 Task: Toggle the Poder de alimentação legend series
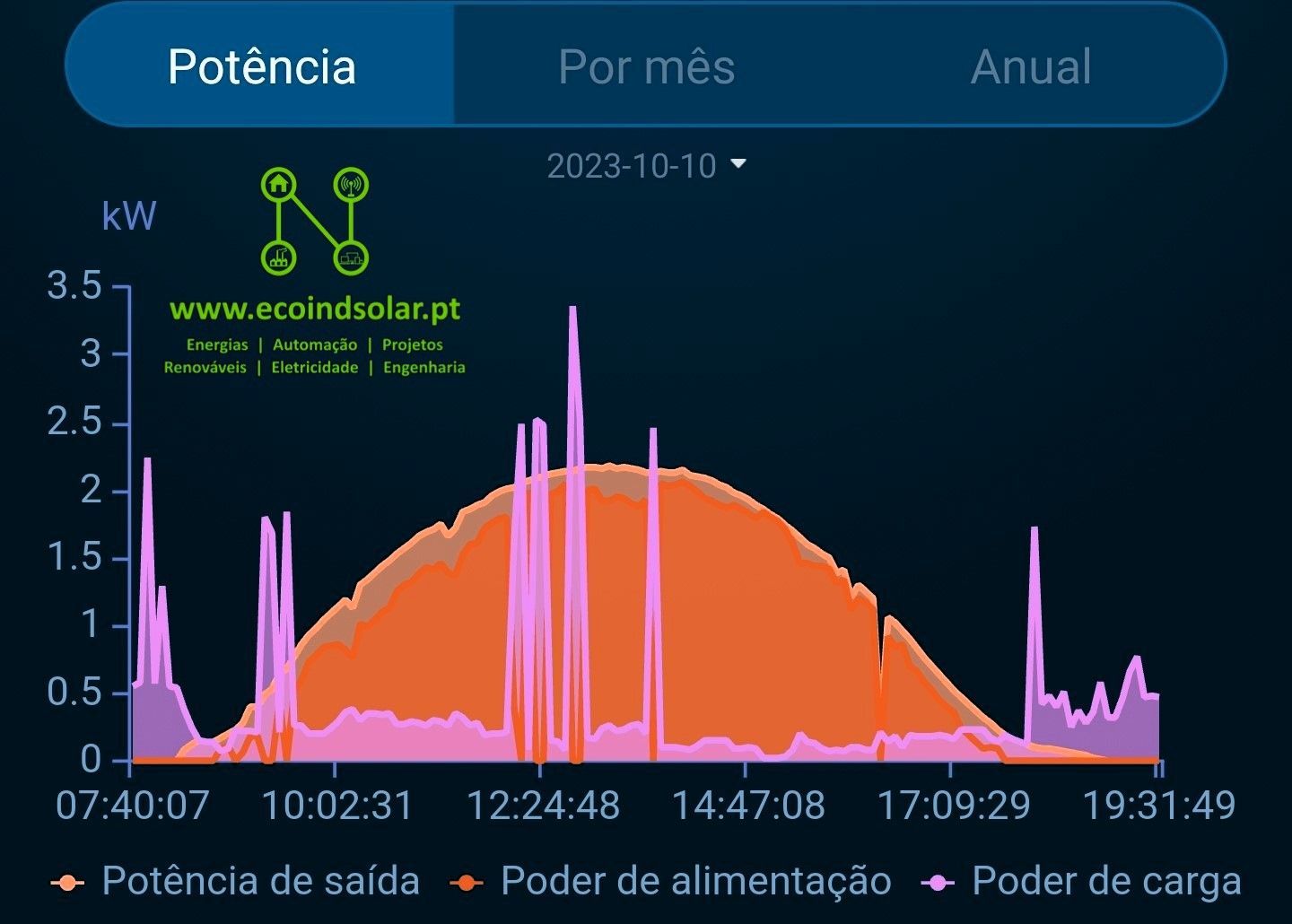pyautogui.click(x=675, y=881)
